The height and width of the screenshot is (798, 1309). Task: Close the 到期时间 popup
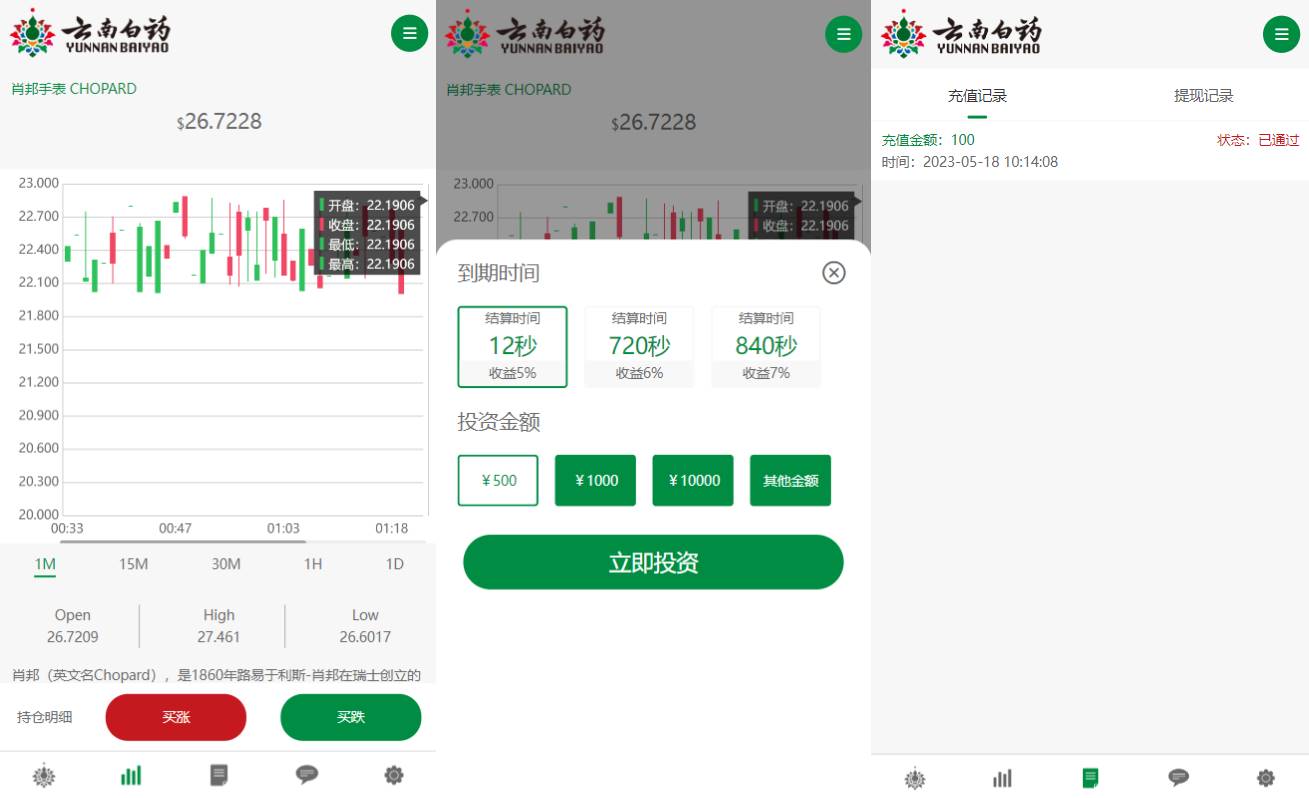point(833,272)
